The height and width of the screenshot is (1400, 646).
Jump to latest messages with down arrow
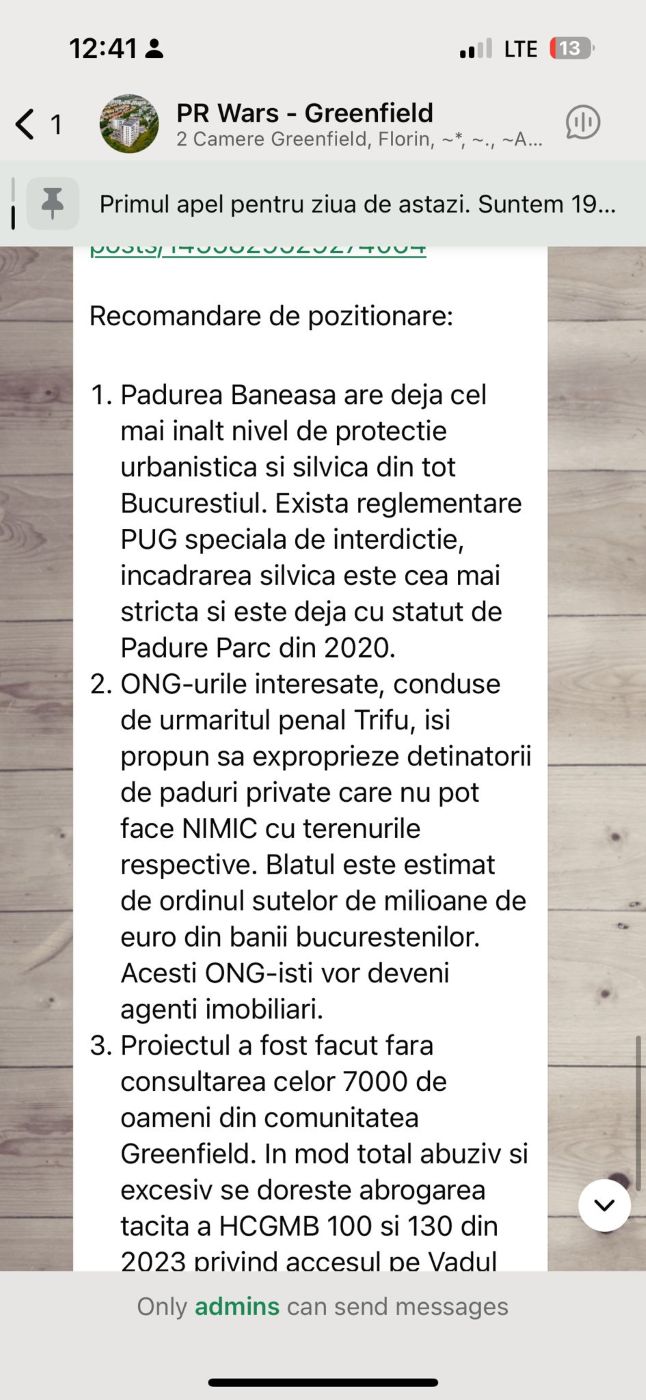(604, 1205)
